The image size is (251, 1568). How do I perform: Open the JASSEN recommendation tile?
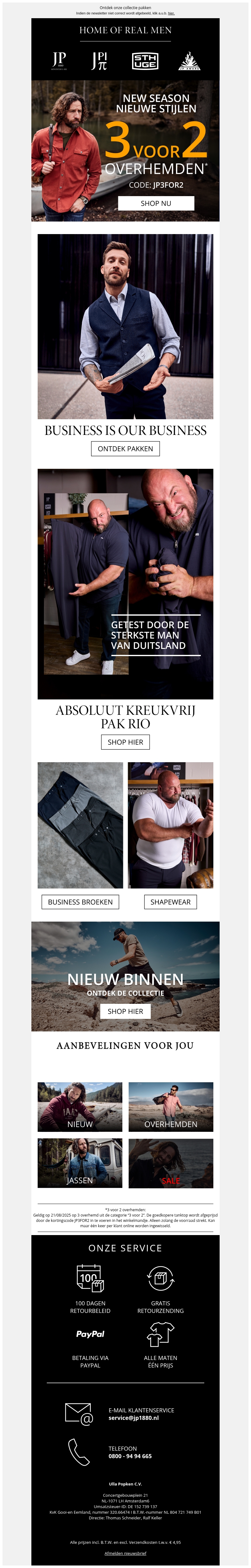point(80,1163)
